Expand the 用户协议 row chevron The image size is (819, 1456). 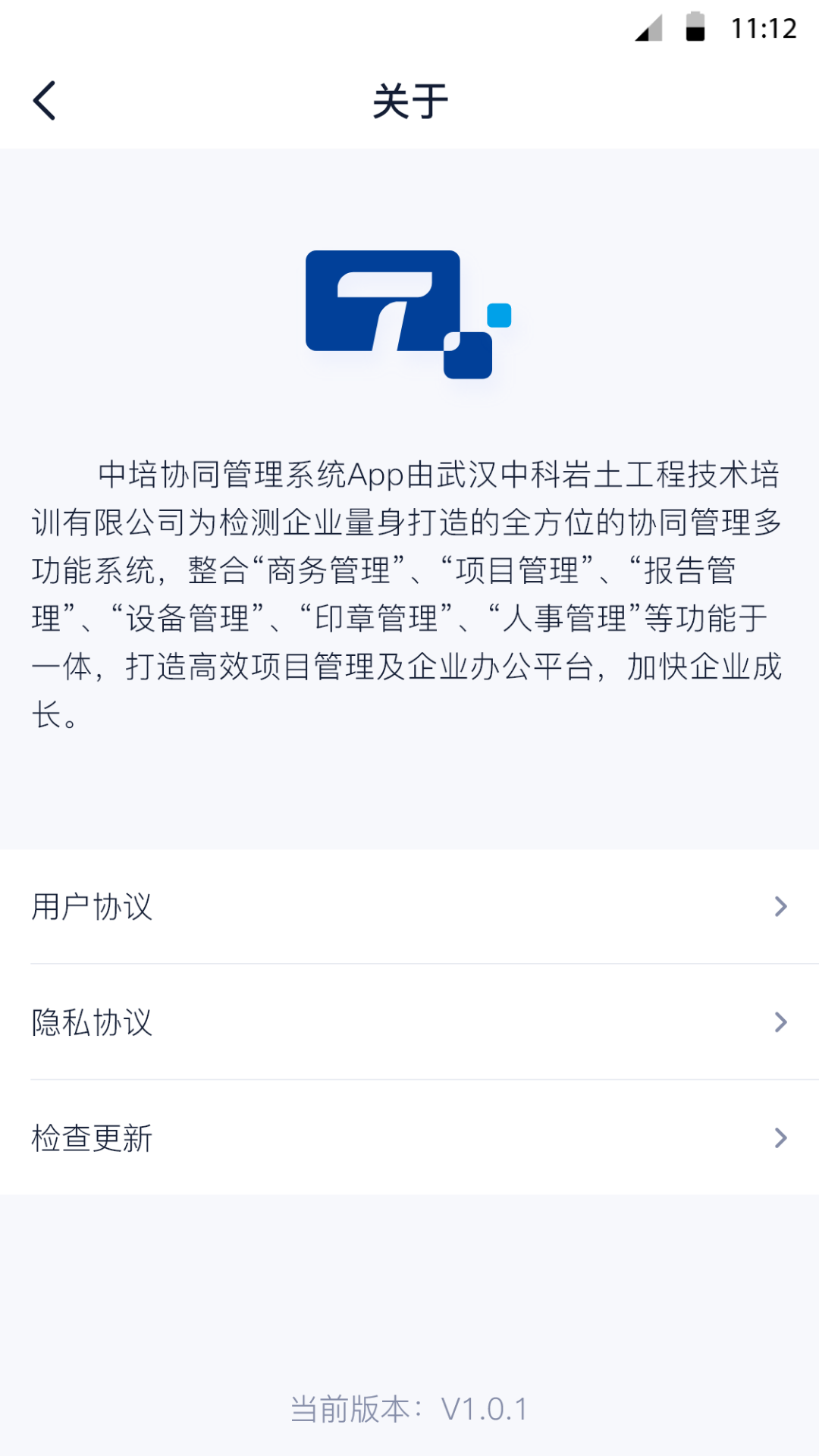click(x=782, y=906)
